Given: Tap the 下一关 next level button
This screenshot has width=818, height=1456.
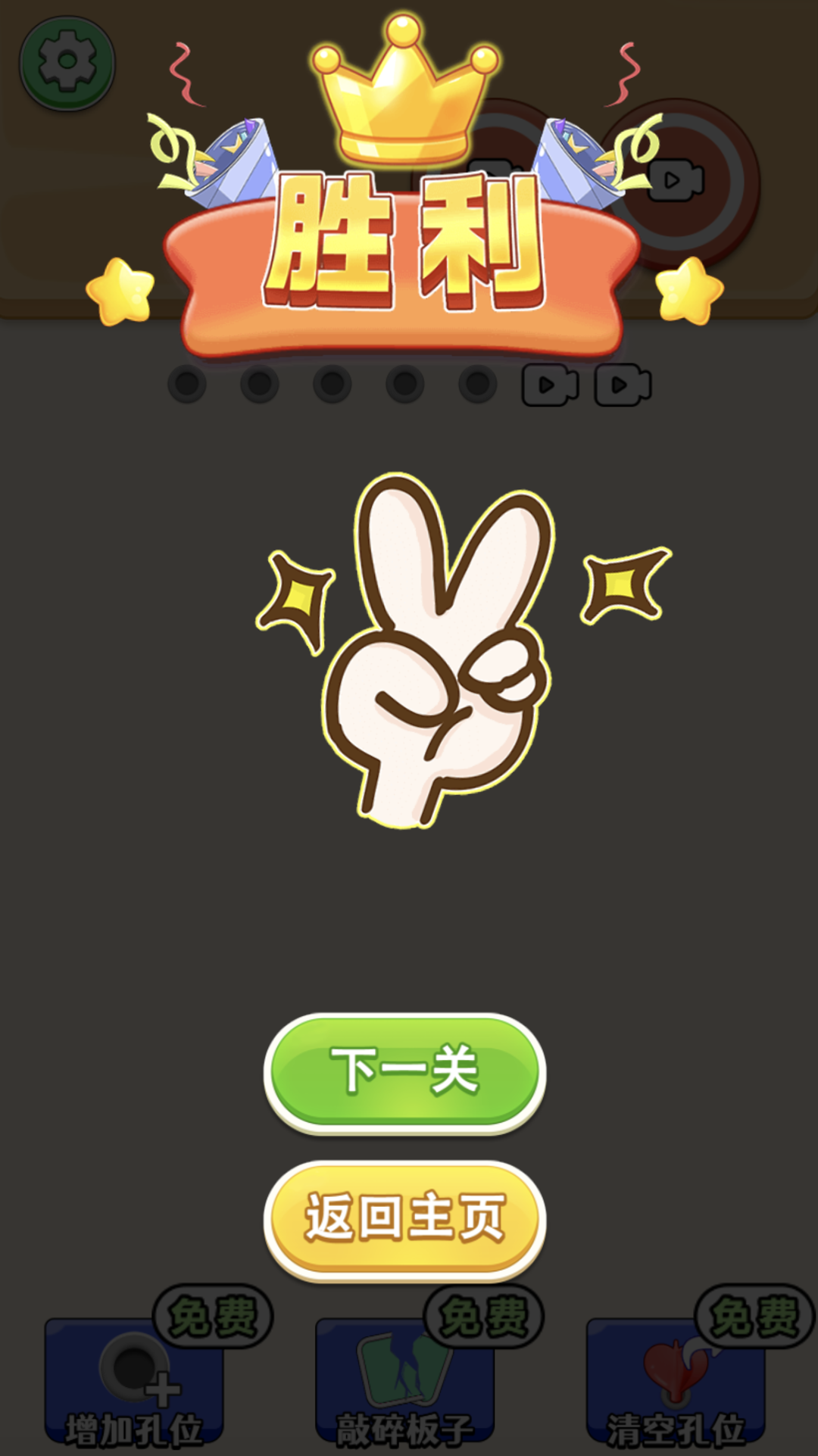Looking at the screenshot, I should click(x=404, y=1072).
